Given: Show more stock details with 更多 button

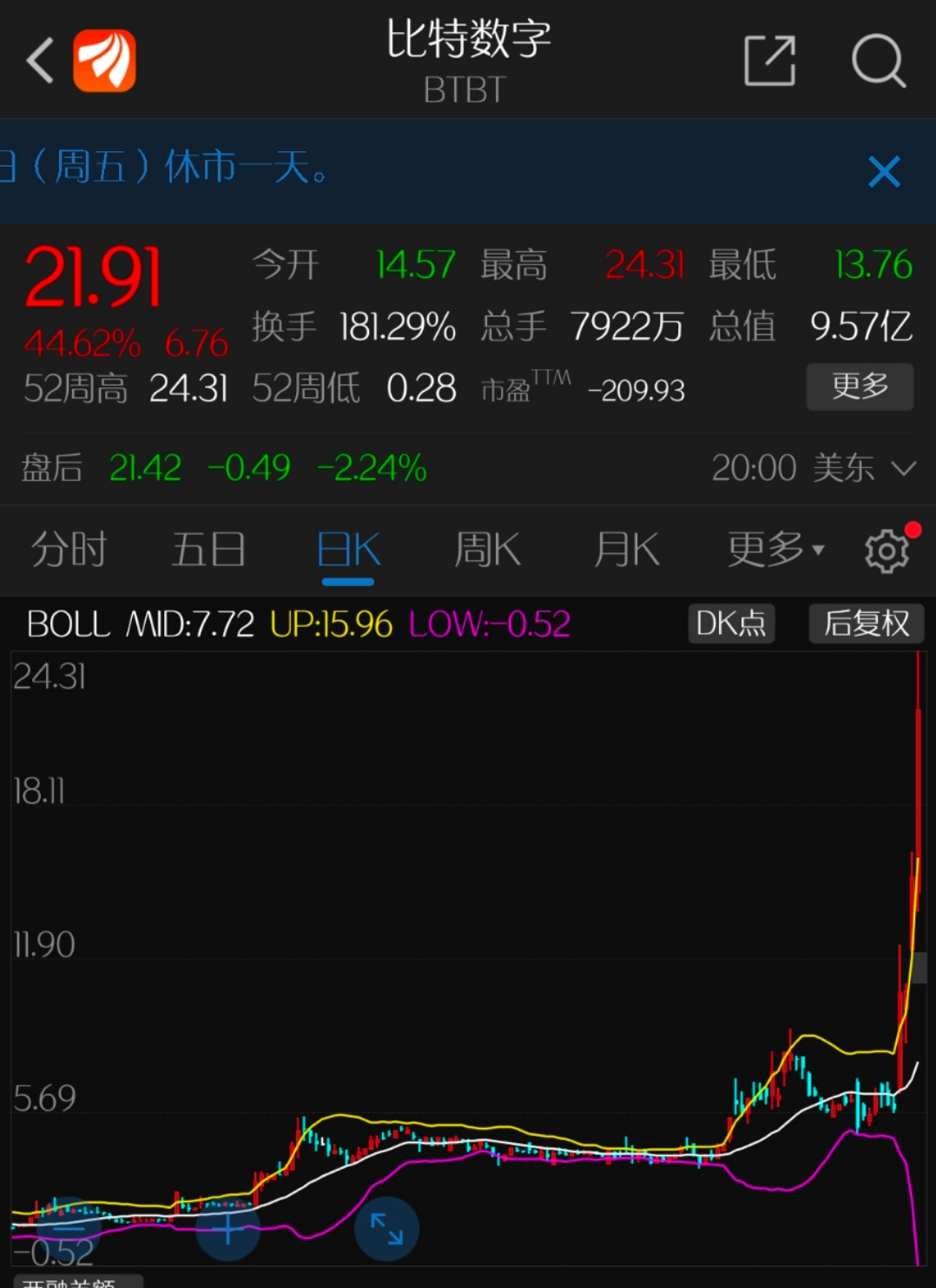Looking at the screenshot, I should [x=860, y=386].
